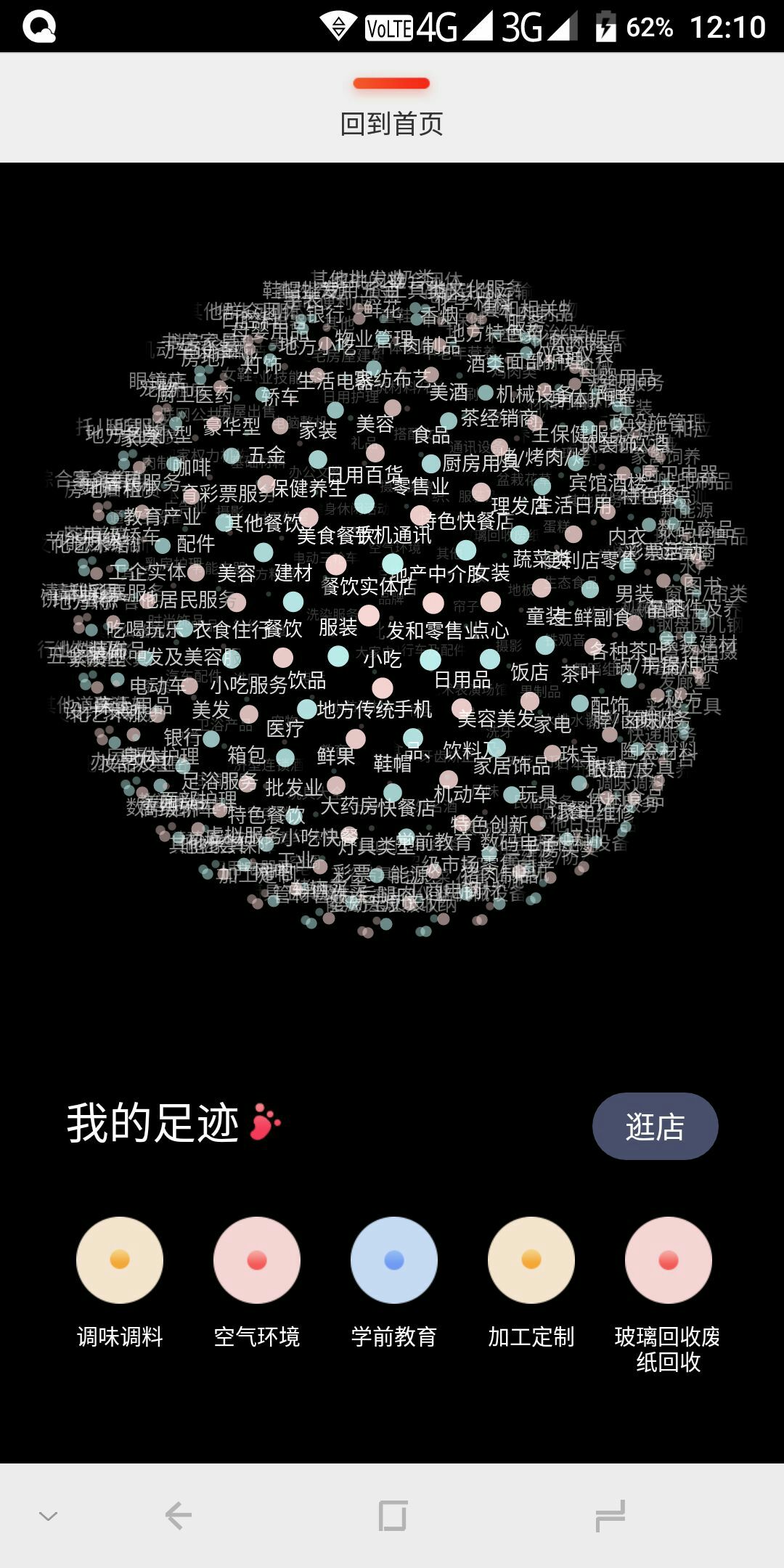The height and width of the screenshot is (1568, 784).
Task: Open the 空气环境 footprint
Action: point(257,1260)
